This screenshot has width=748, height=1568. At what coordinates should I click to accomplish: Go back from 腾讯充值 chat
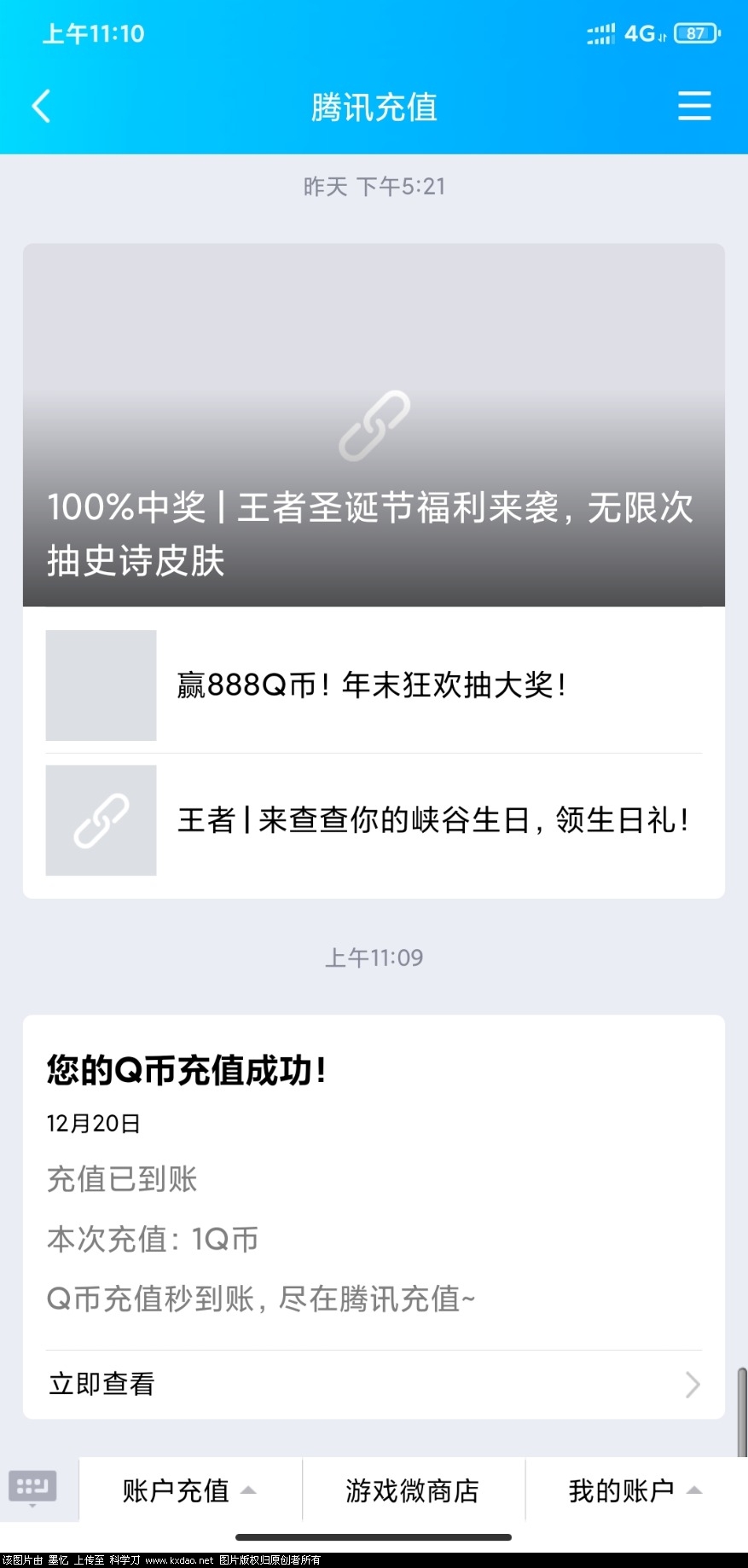pos(41,107)
